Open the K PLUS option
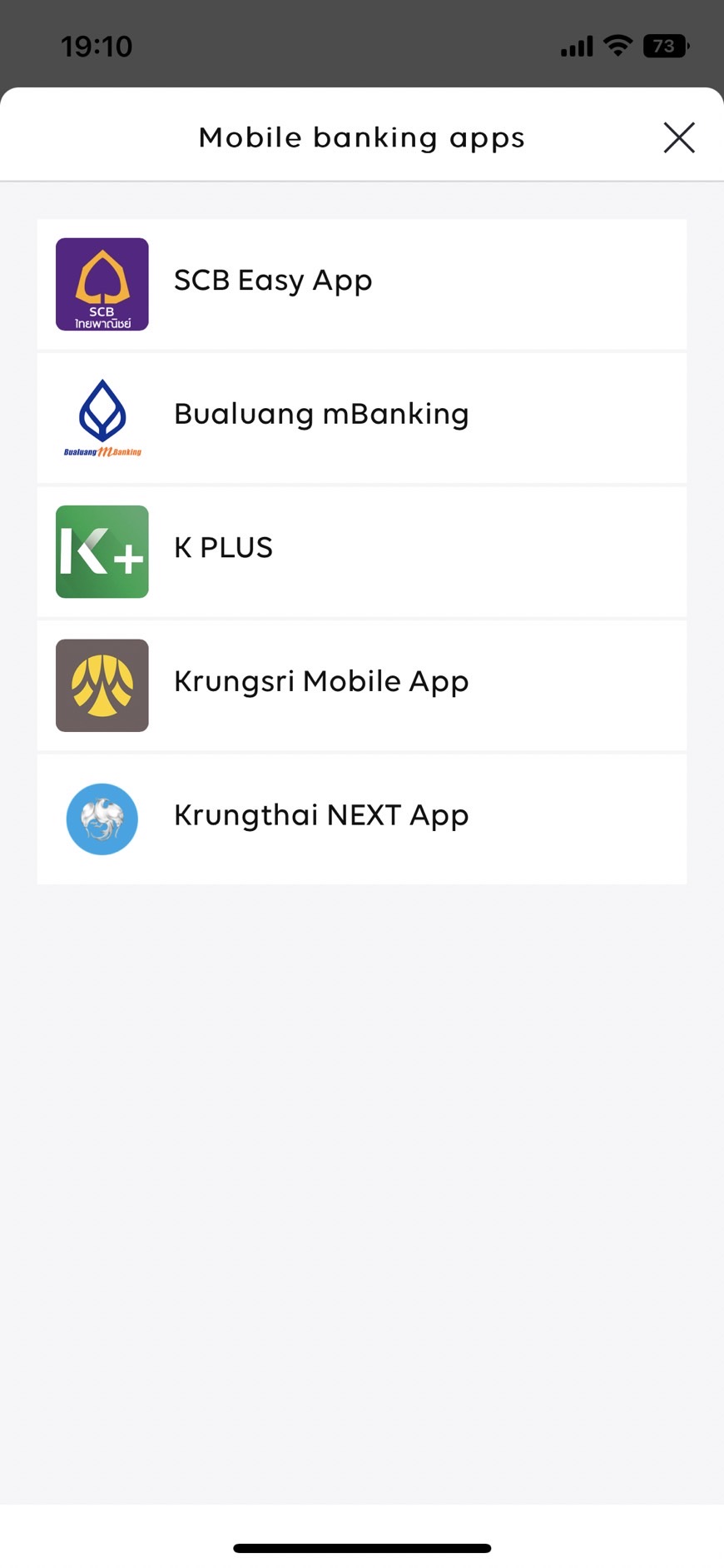This screenshot has height=1568, width=724. pos(361,551)
